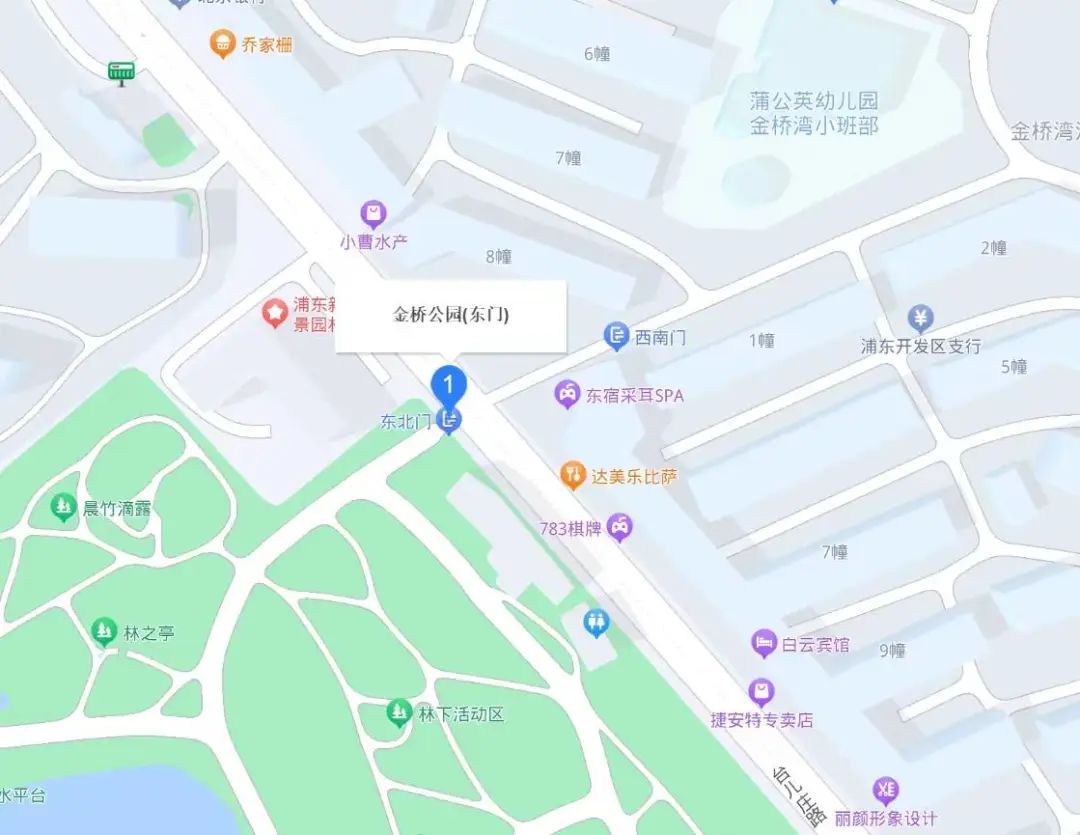The height and width of the screenshot is (835, 1080).
Task: Open the 浦东开发区支行 bank marker
Action: (921, 320)
